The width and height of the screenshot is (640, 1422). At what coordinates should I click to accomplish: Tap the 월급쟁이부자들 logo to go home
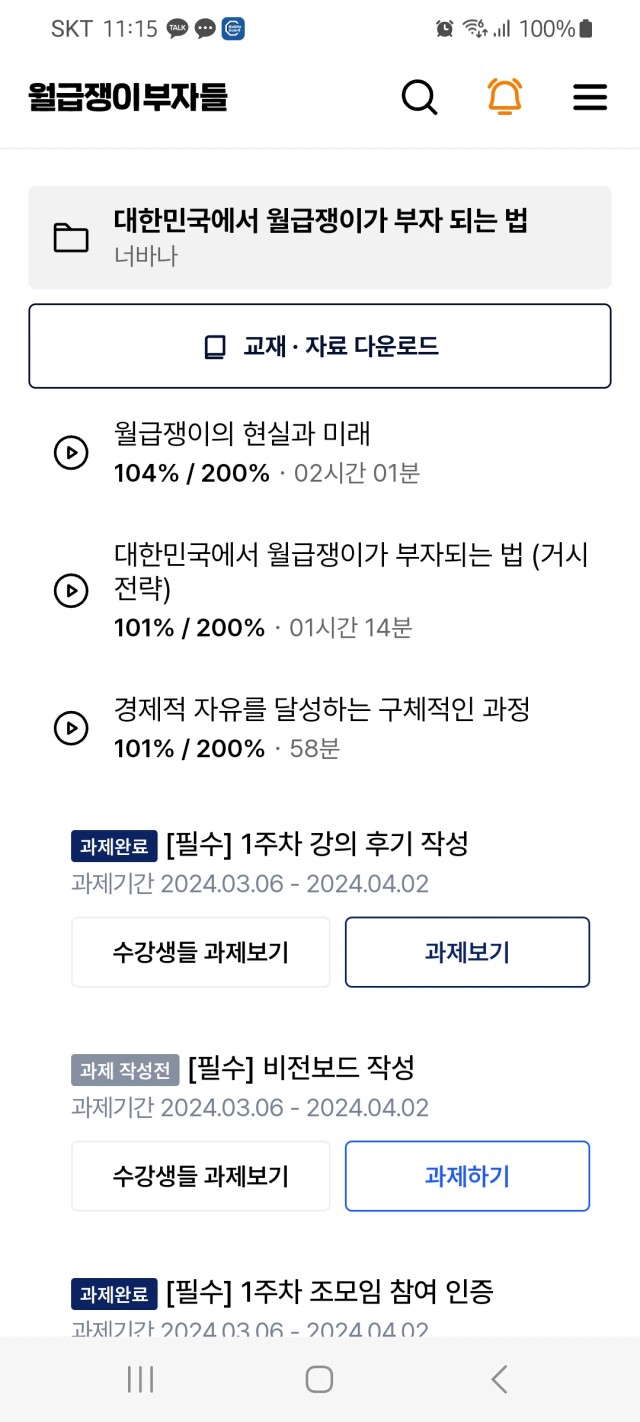[128, 97]
